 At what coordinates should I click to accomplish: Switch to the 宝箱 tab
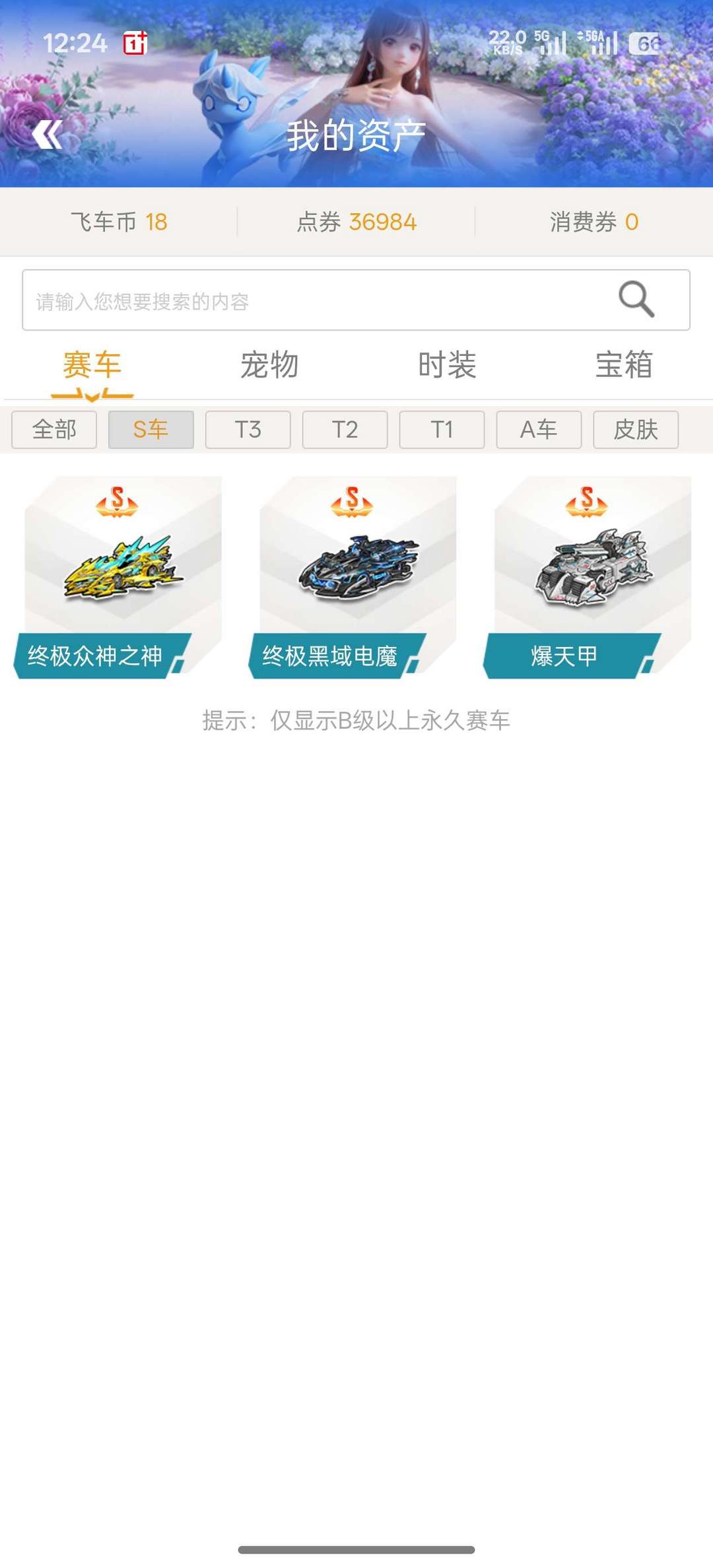pos(624,365)
